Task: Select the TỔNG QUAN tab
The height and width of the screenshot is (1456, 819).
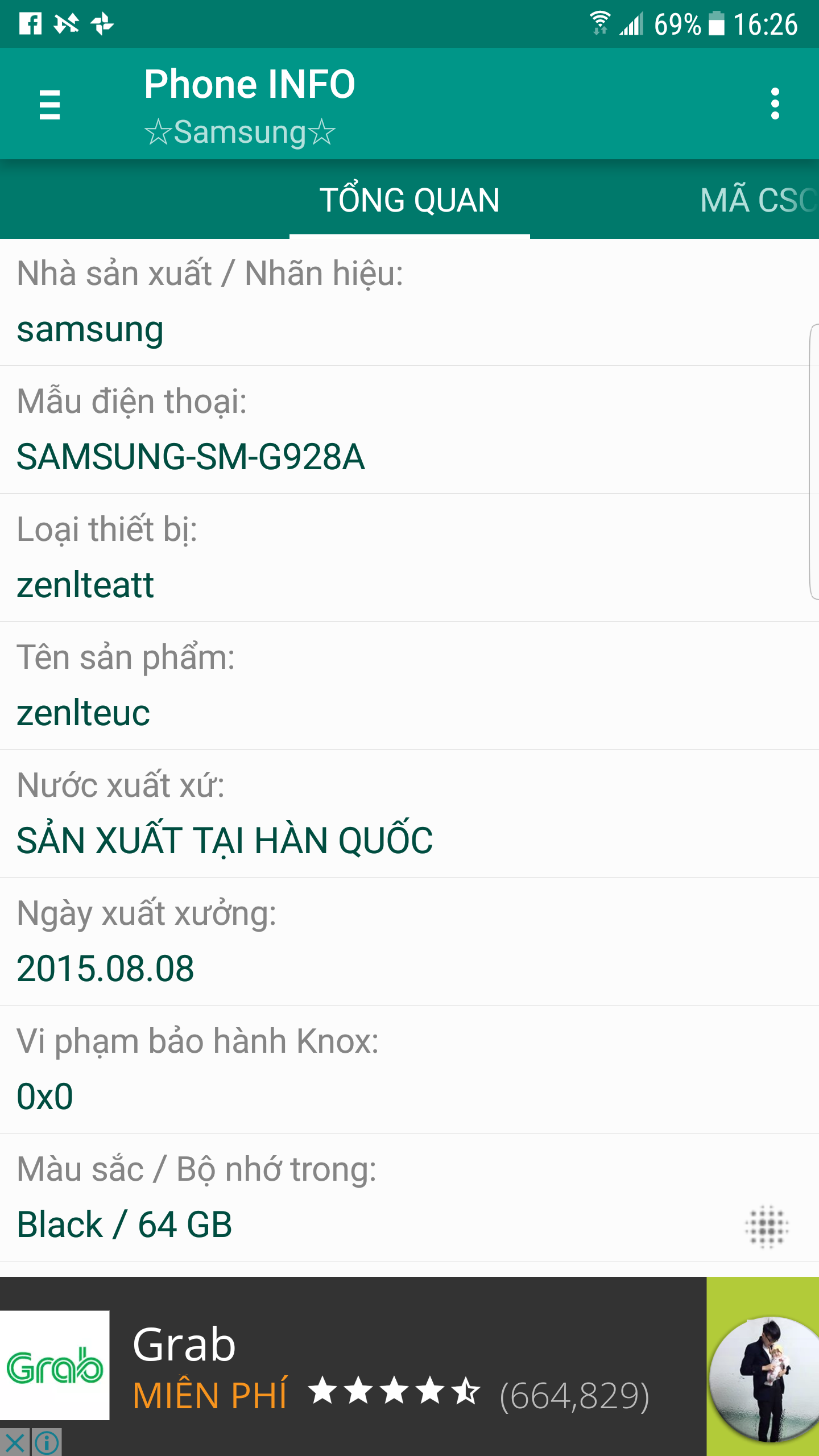Action: click(409, 200)
